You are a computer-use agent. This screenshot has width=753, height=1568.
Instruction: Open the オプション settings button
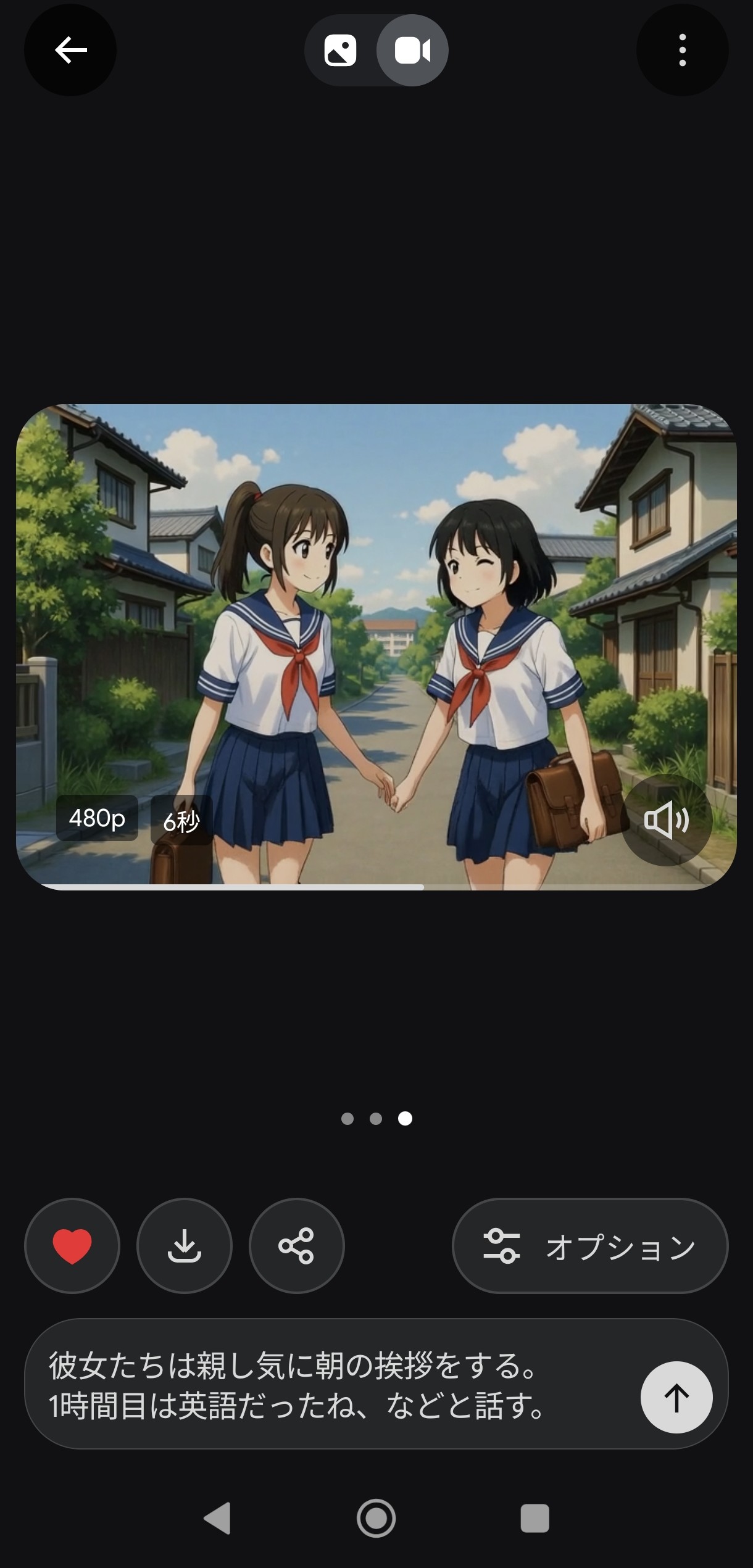590,1246
